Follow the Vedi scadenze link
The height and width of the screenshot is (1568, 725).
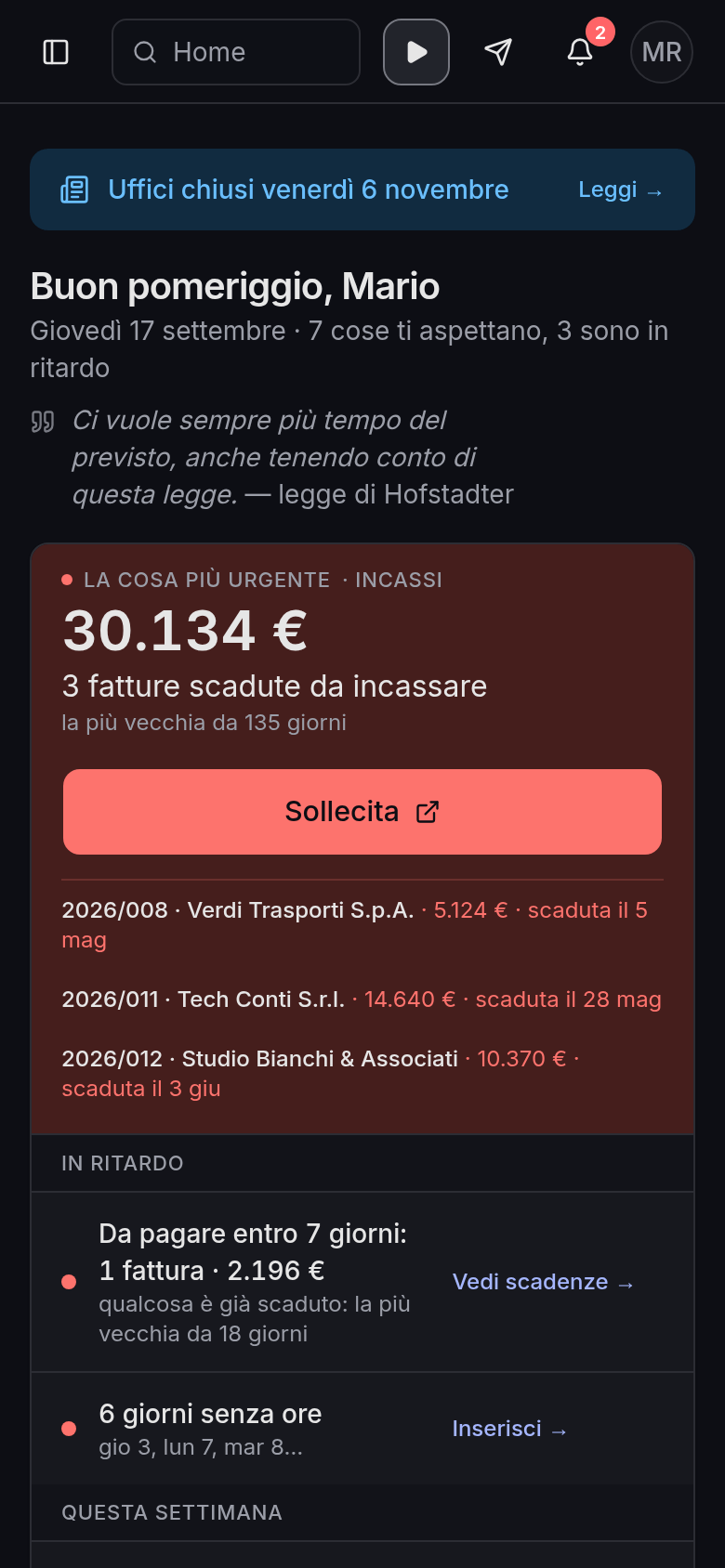pos(543,1282)
